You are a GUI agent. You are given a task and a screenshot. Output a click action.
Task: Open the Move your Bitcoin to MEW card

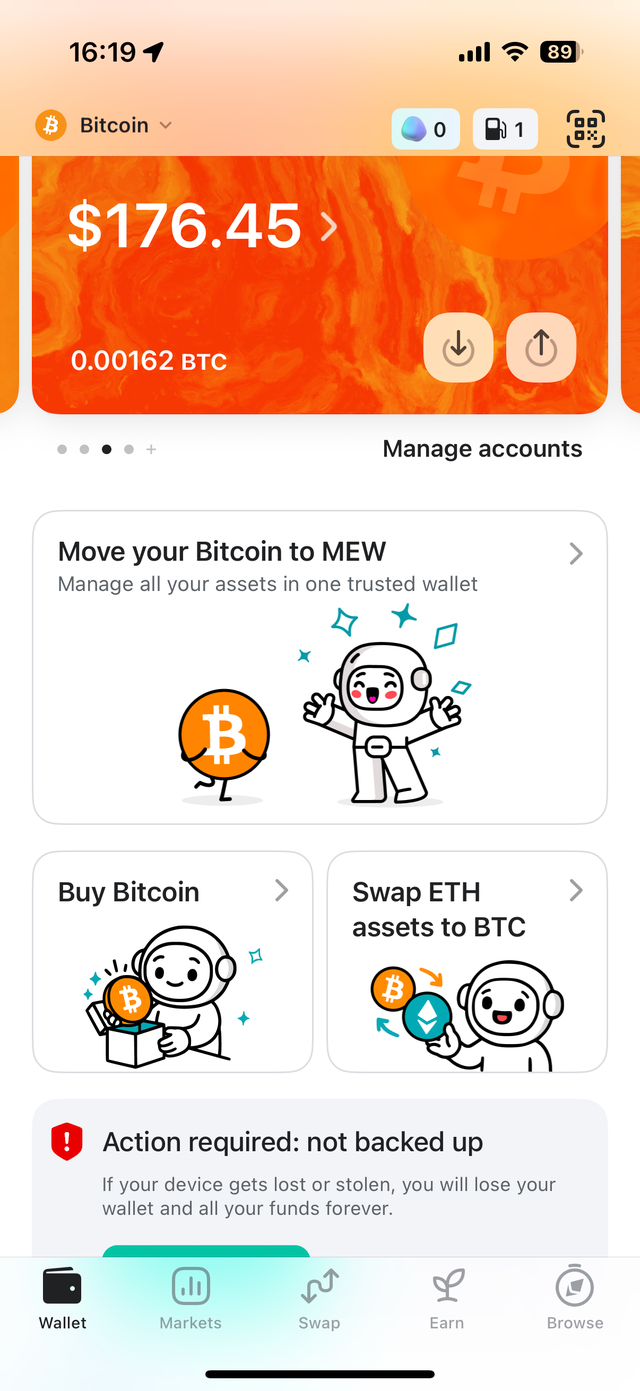click(320, 667)
